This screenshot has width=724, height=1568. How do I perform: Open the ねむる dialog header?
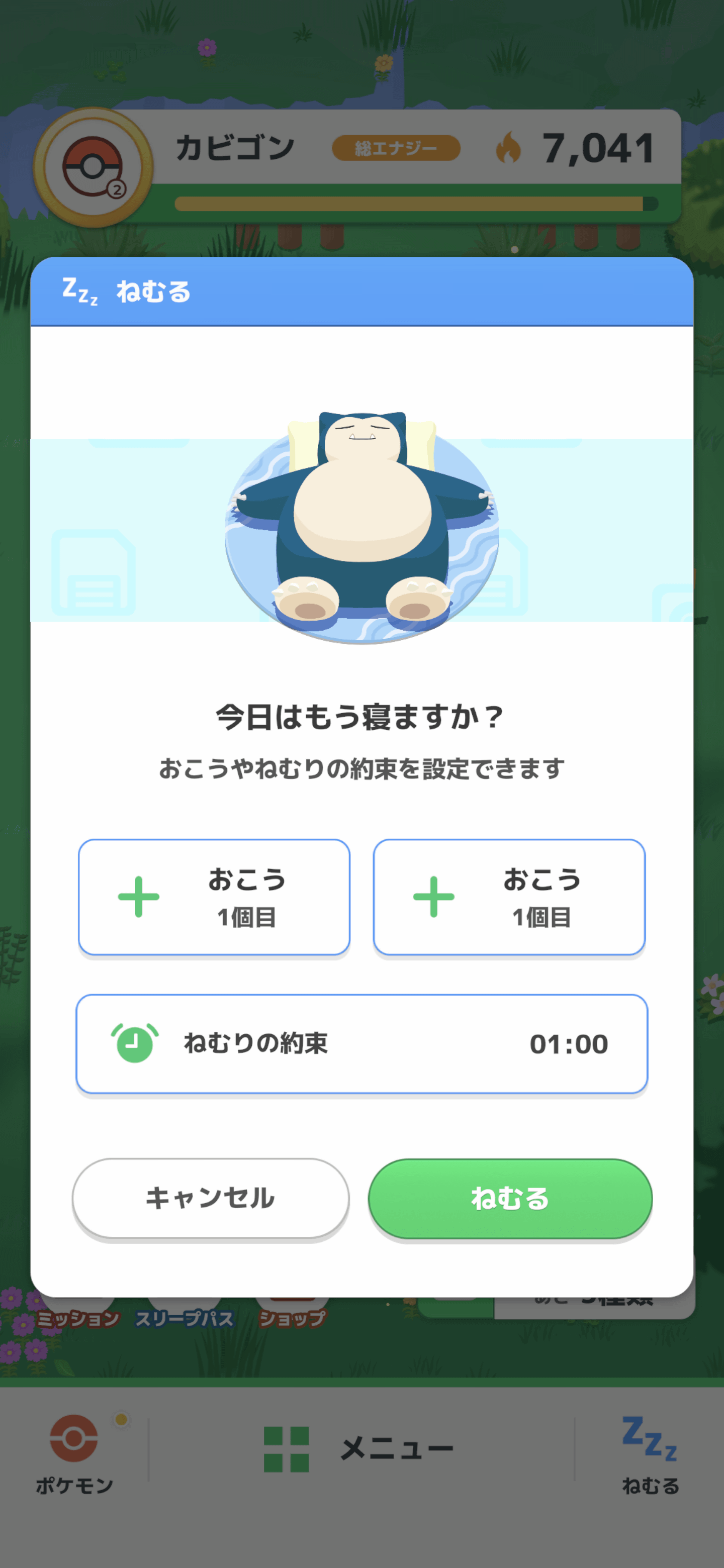[152, 291]
